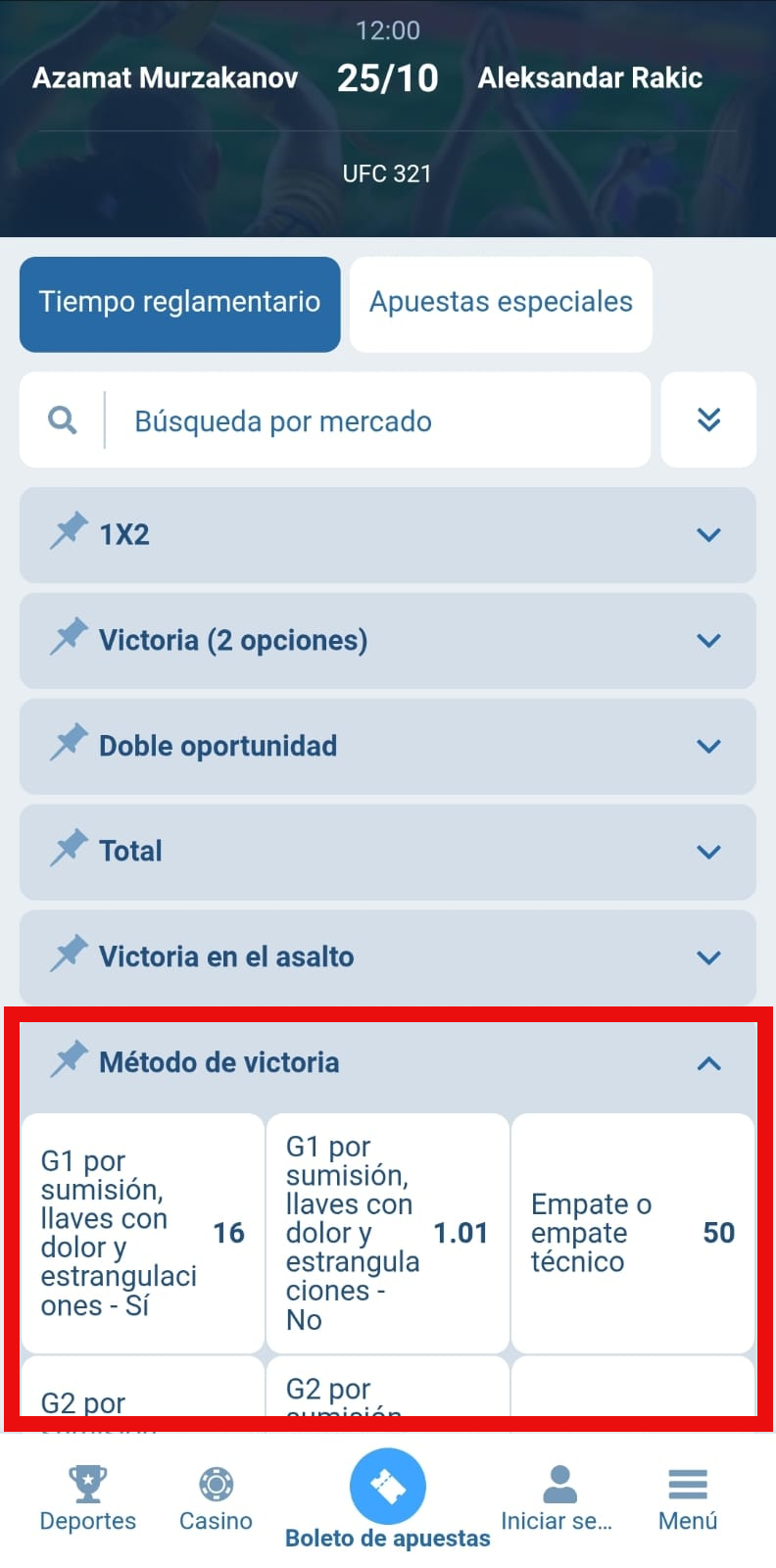Tap the Búsqueda por mercado search field
The image size is (776, 1568).
(372, 420)
